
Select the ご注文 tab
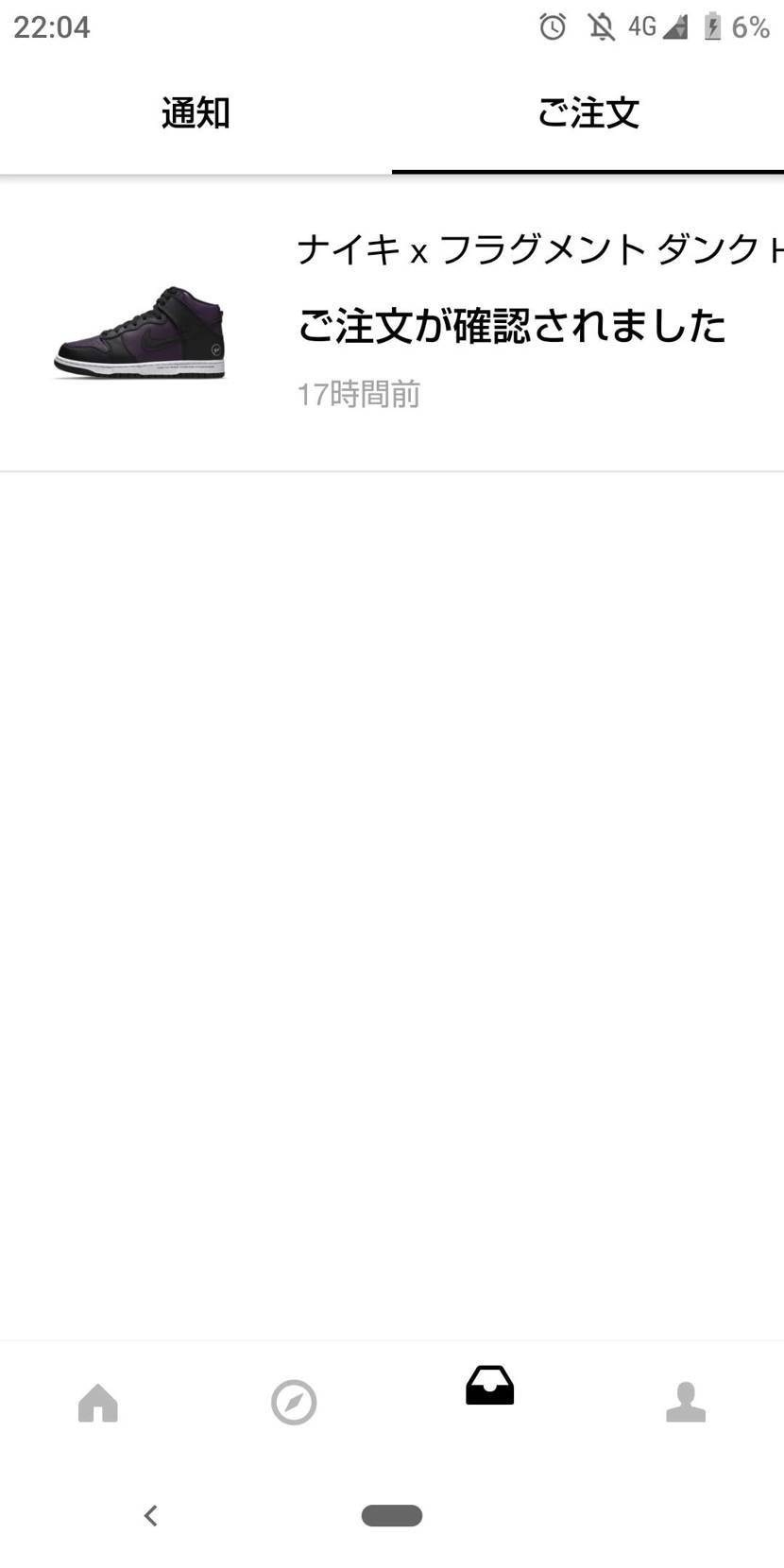(588, 114)
